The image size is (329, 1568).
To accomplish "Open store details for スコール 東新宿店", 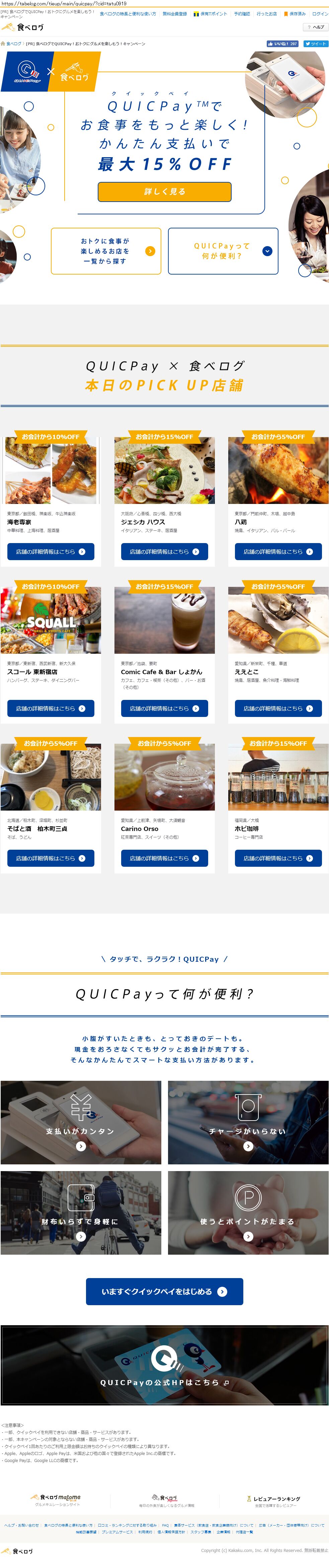I will pyautogui.click(x=51, y=709).
